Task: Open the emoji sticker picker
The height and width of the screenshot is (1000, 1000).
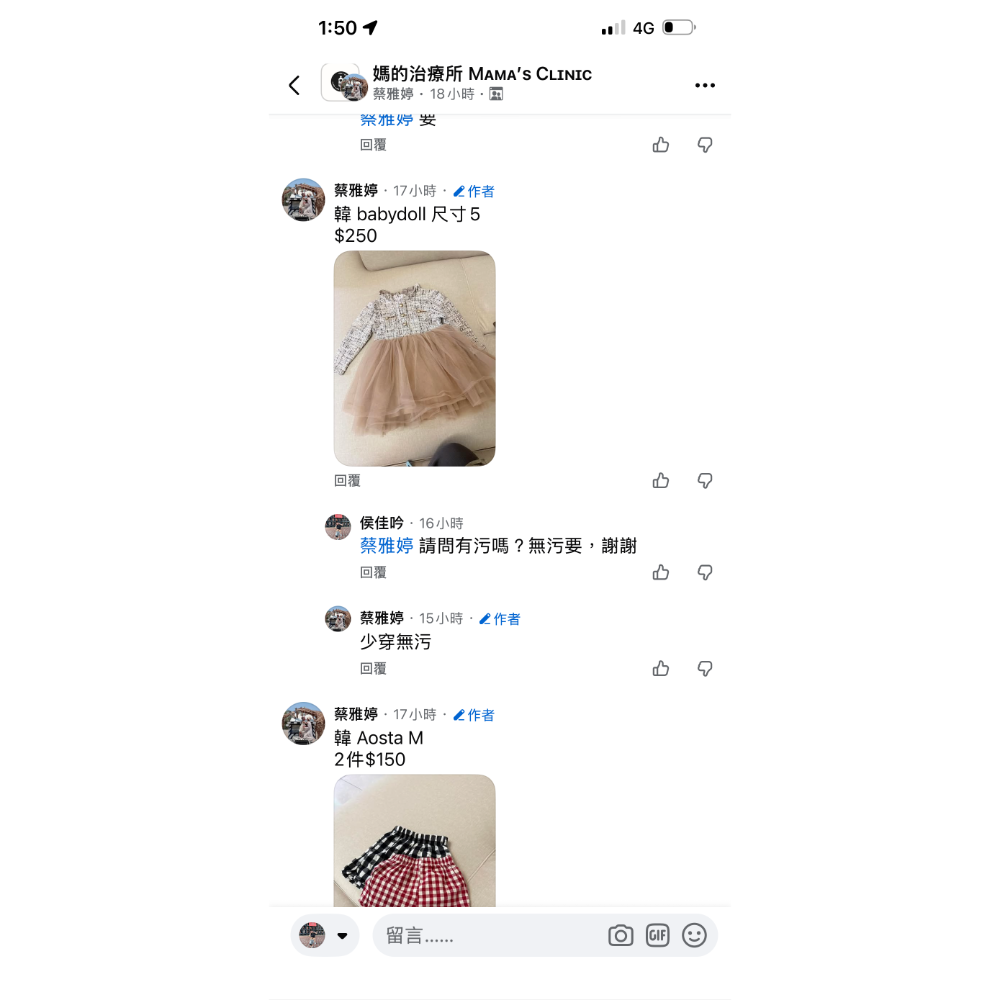Action: click(x=694, y=936)
